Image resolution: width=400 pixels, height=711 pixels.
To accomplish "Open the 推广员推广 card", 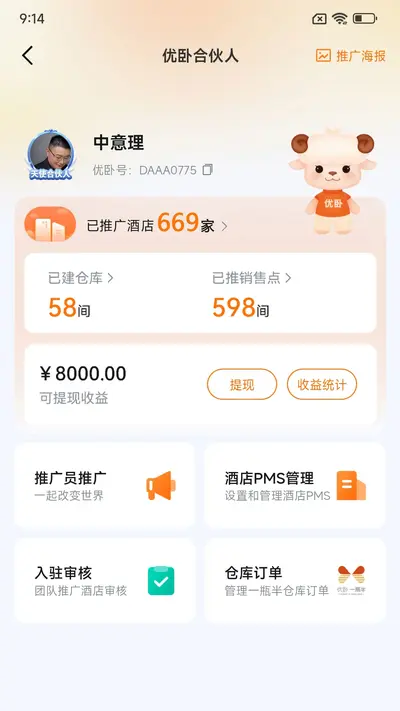I will (105, 485).
